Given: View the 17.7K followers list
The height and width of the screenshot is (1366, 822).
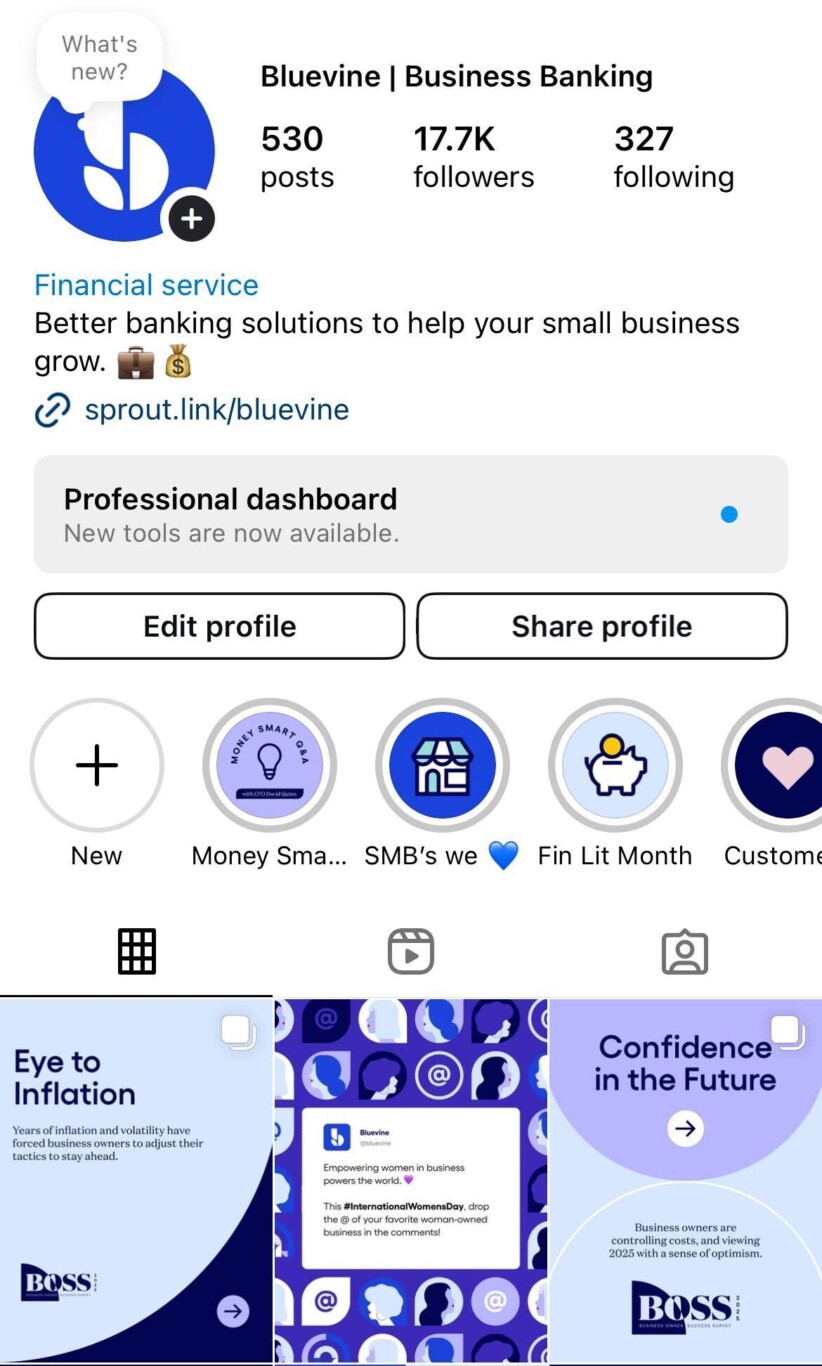Looking at the screenshot, I should tap(473, 157).
